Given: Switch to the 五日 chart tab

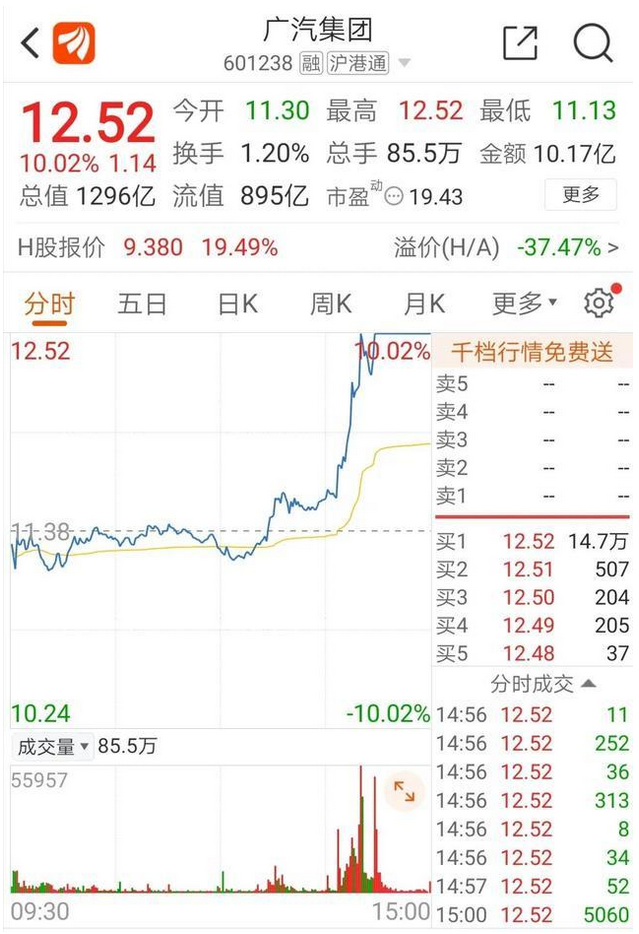Looking at the screenshot, I should pyautogui.click(x=142, y=303).
